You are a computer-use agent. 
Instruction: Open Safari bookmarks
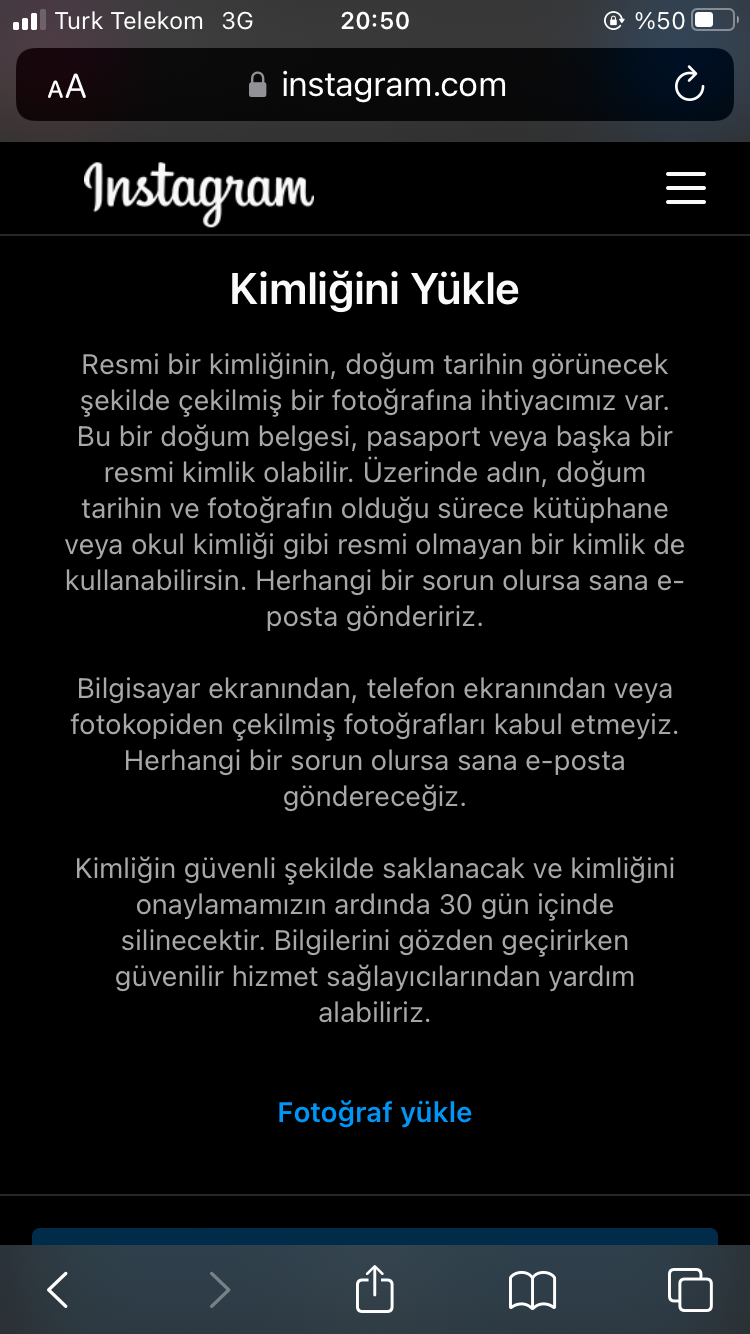[x=532, y=1291]
